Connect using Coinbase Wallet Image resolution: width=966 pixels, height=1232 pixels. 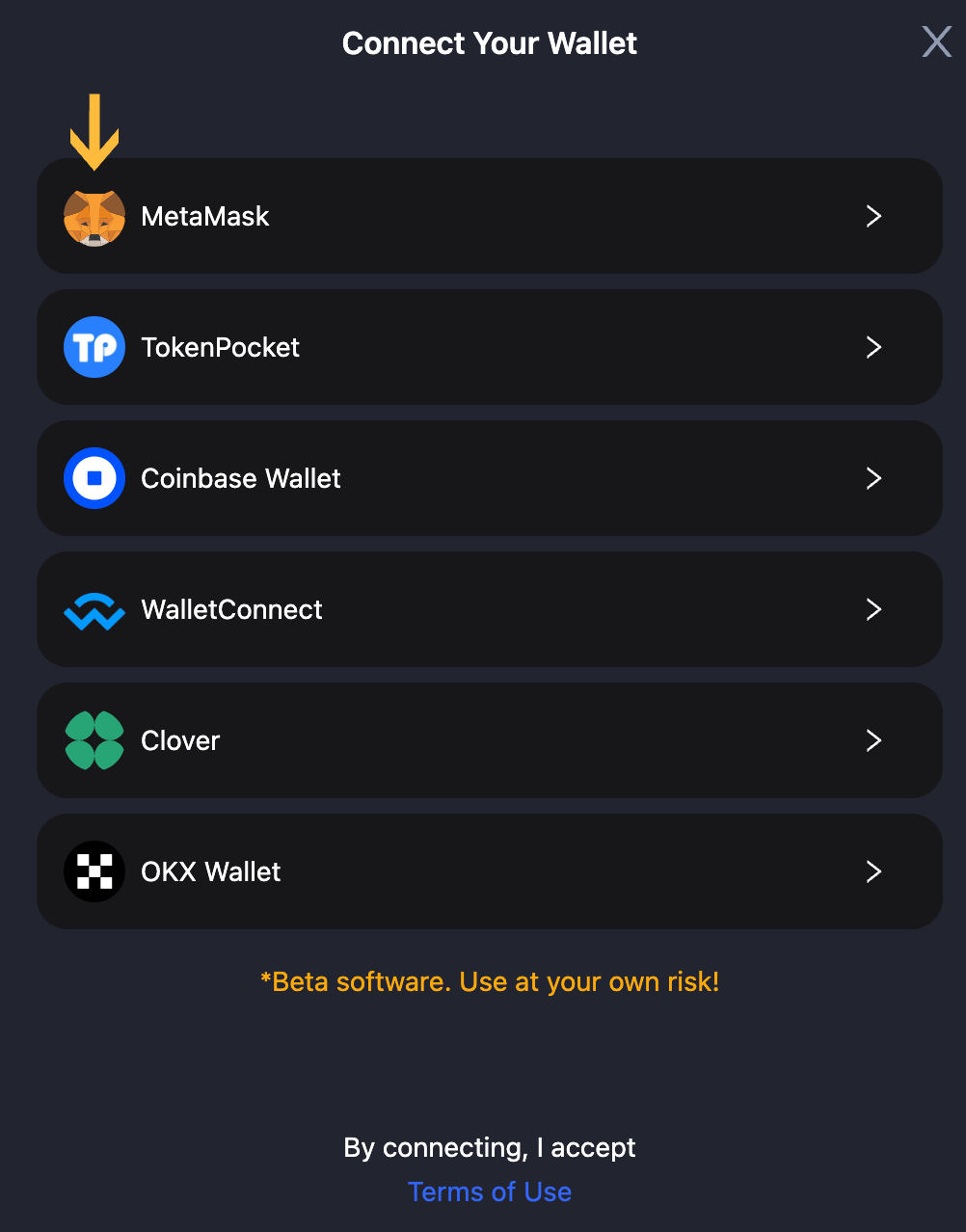[x=490, y=478]
